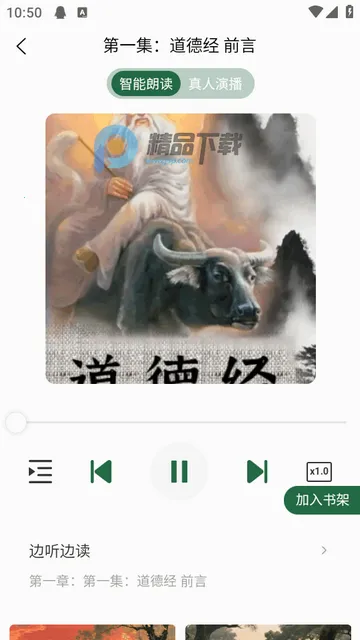Viewport: 360px width, 640px height.
Task: Open the bottom-right recommended book cover
Action: [x=268, y=632]
